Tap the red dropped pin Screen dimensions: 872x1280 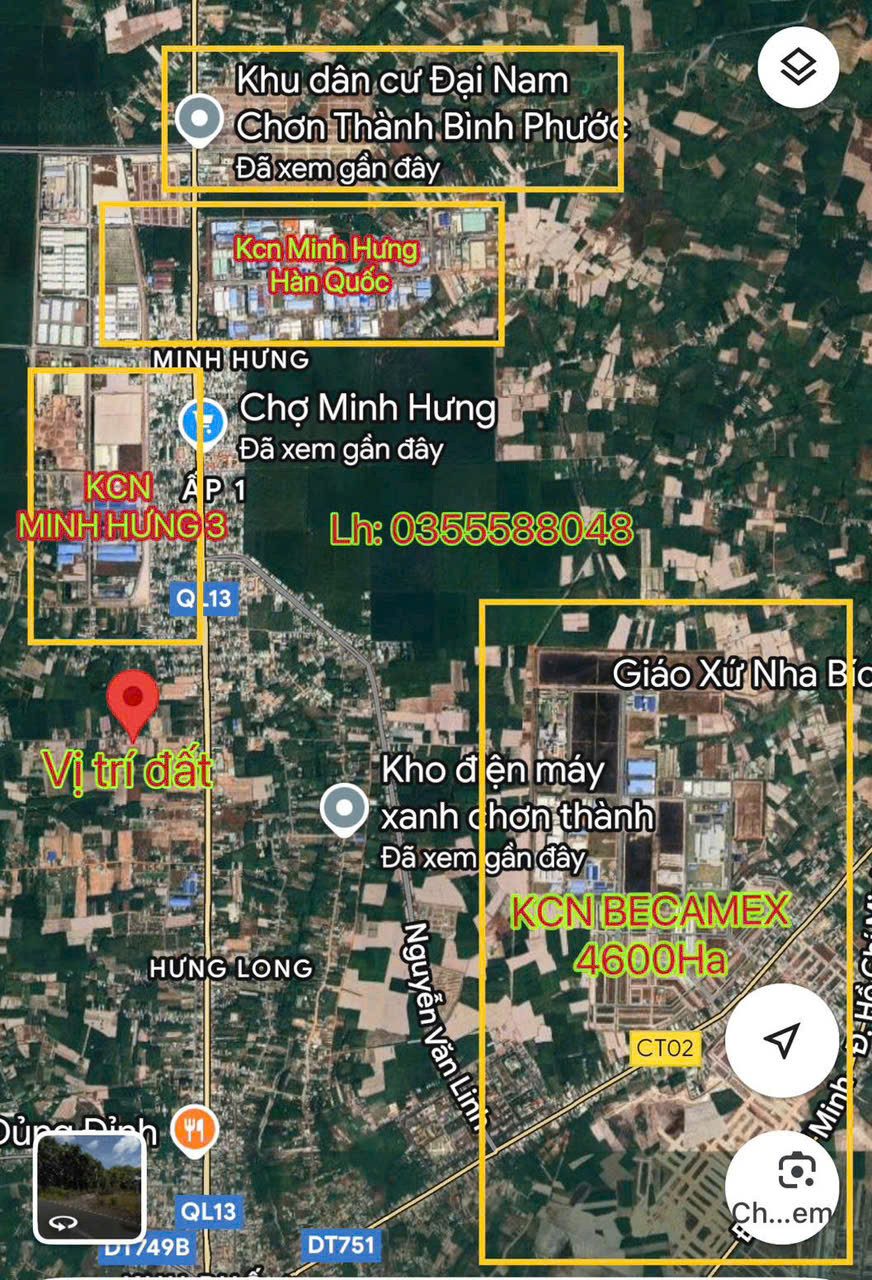133,704
